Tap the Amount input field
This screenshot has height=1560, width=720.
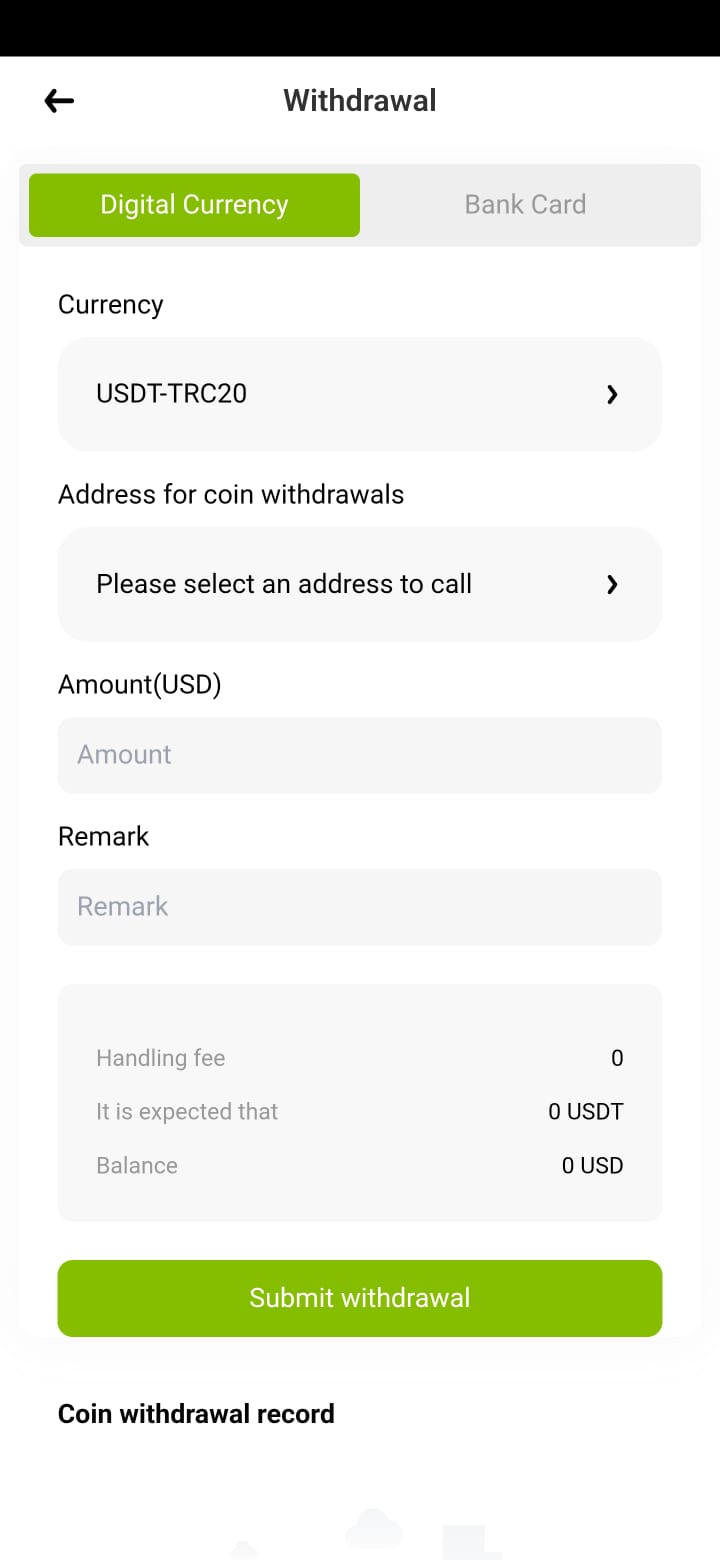click(x=360, y=755)
